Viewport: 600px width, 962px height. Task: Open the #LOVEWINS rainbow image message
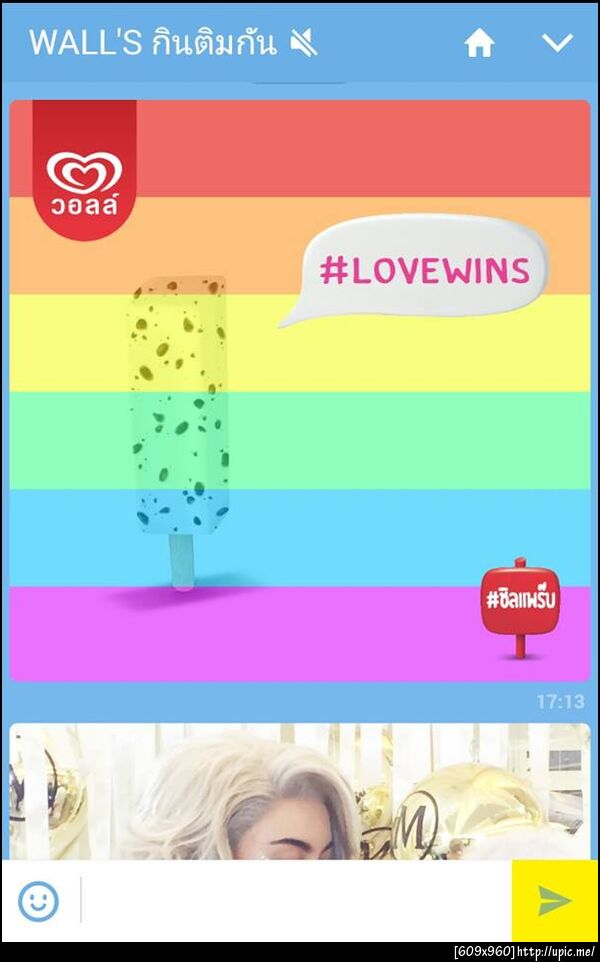click(x=300, y=390)
